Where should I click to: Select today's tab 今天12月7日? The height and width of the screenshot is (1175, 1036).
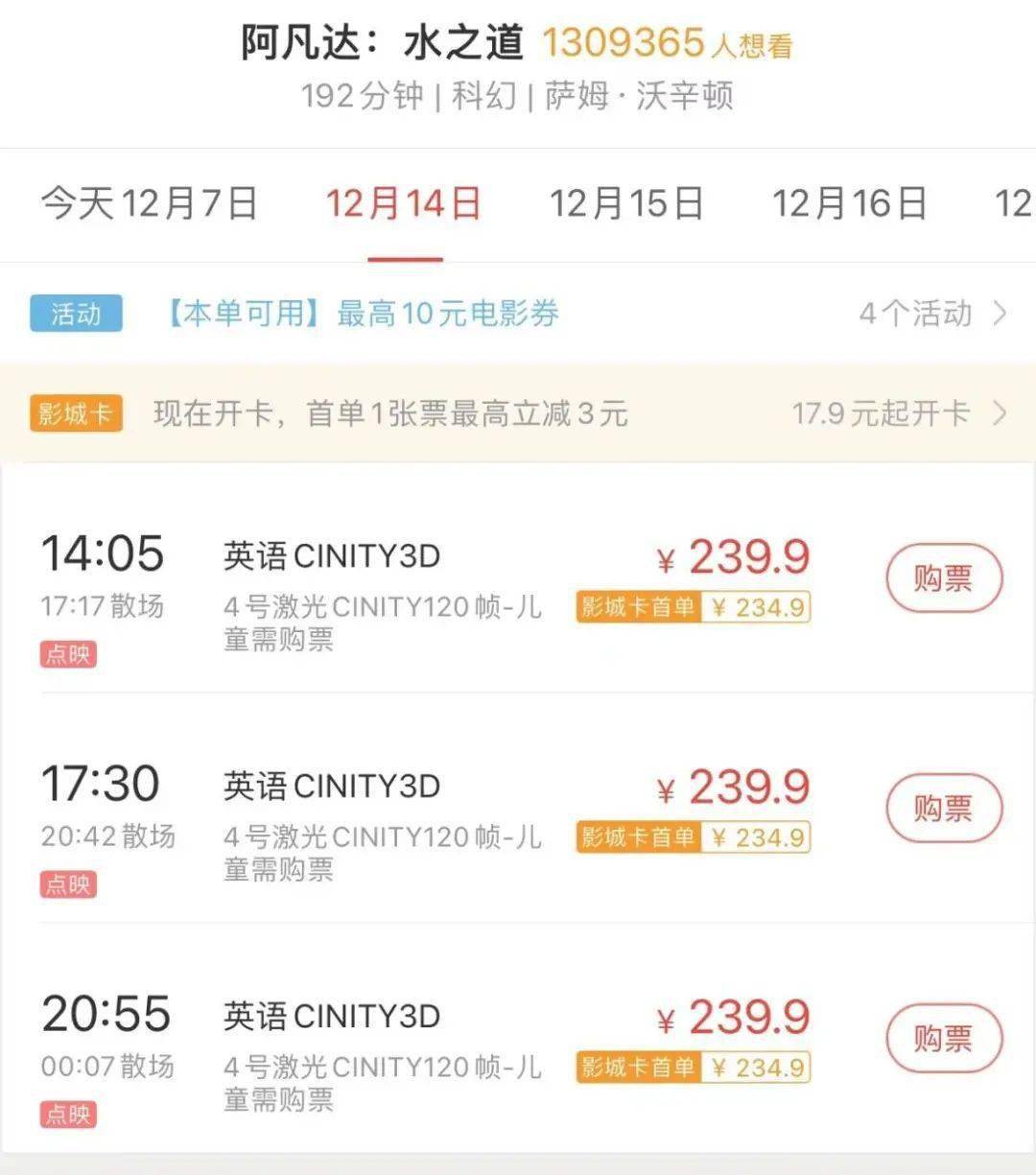[149, 203]
